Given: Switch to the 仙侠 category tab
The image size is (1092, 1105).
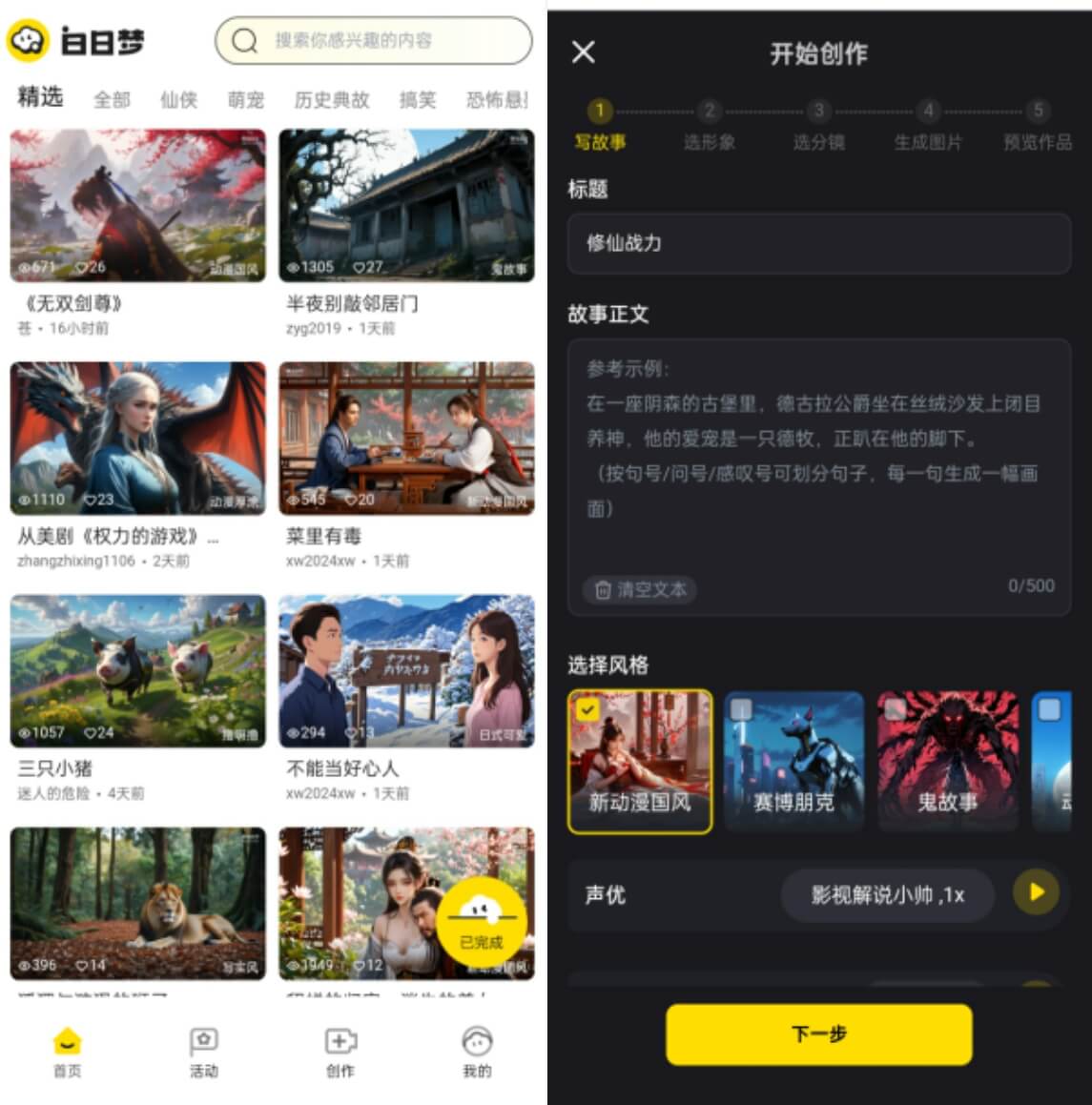Looking at the screenshot, I should [178, 99].
